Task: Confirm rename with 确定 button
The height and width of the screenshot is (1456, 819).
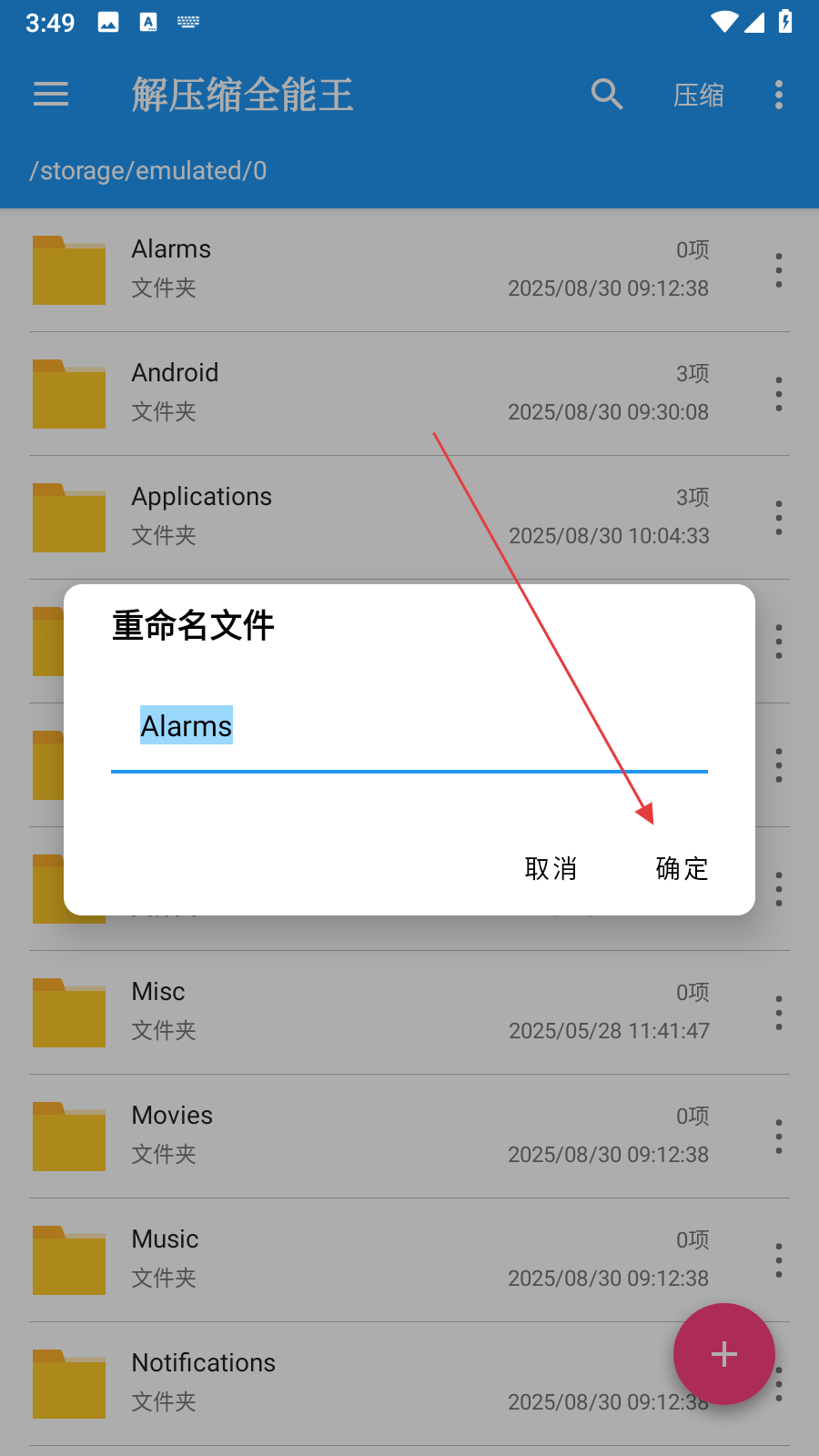Action: (x=681, y=868)
